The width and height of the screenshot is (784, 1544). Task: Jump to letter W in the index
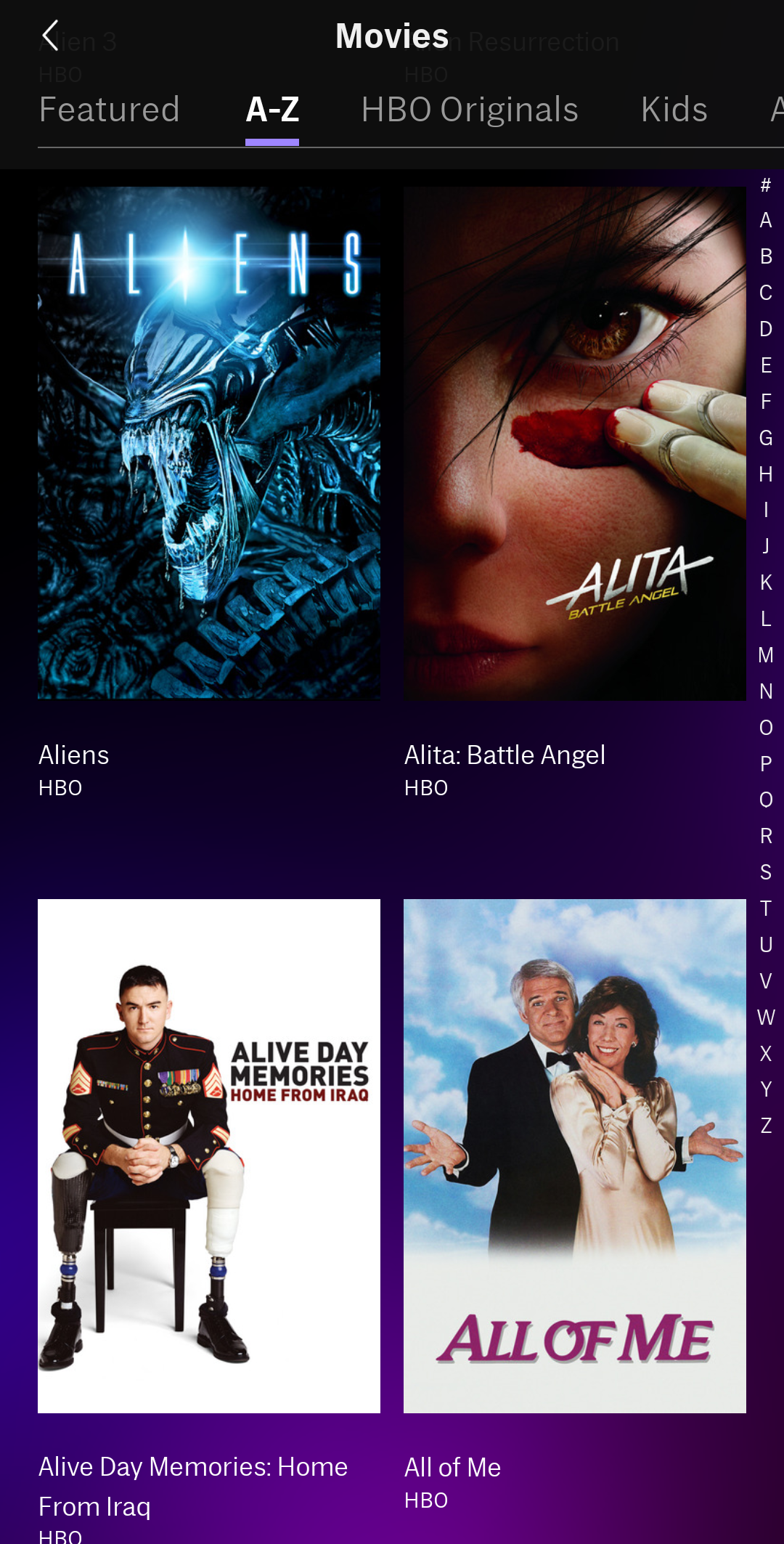pyautogui.click(x=765, y=1017)
